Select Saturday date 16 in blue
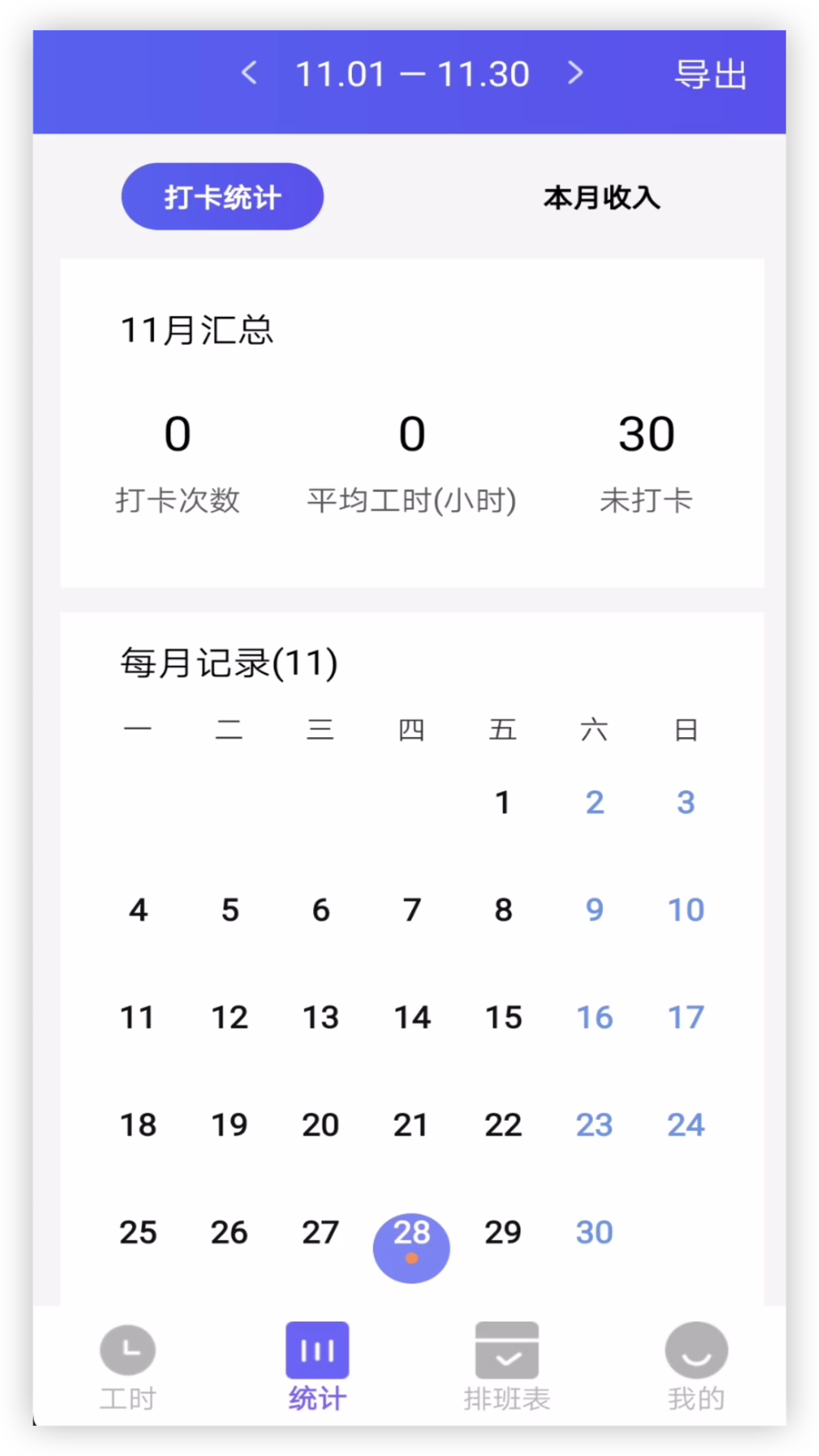The image size is (819, 1456). tap(595, 1017)
